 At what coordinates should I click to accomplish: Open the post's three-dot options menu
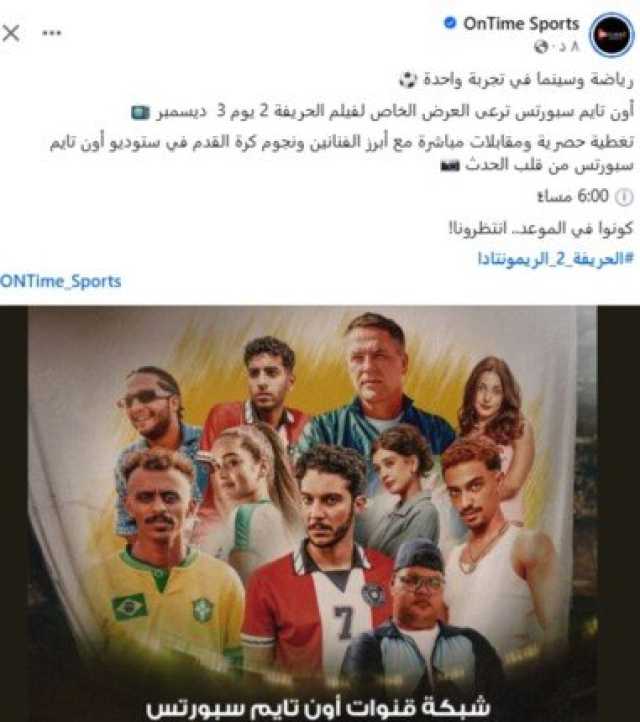click(52, 34)
